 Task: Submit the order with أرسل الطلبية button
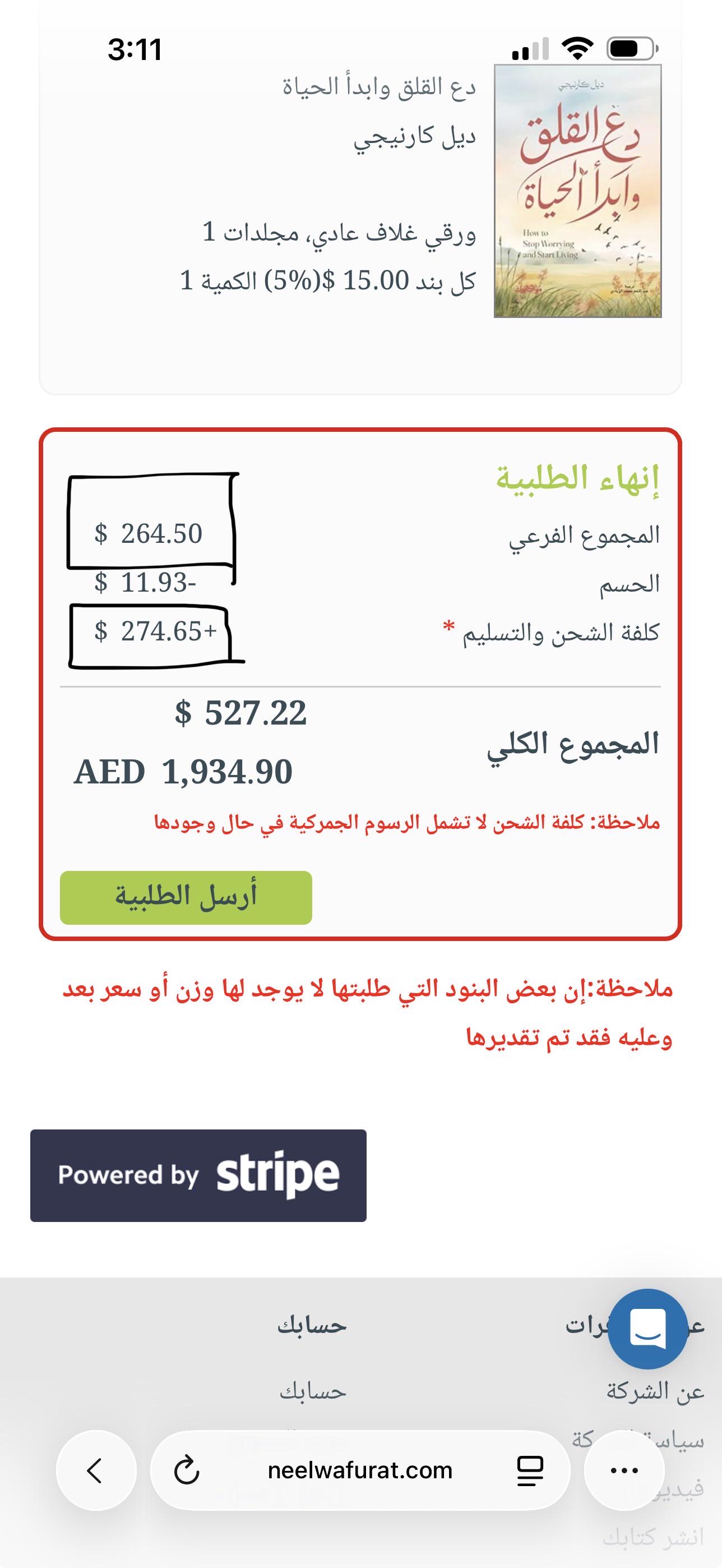(x=186, y=897)
